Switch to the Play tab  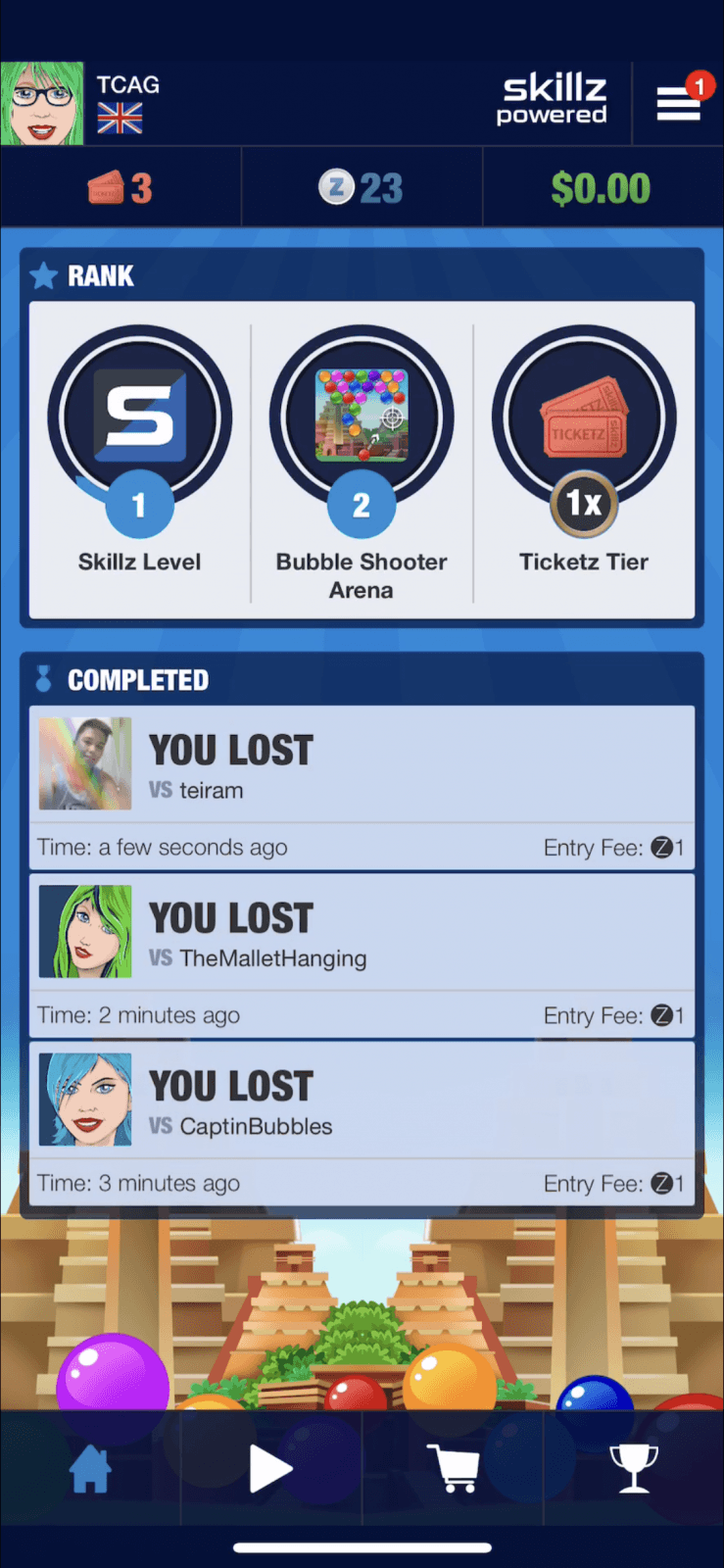[271, 1468]
